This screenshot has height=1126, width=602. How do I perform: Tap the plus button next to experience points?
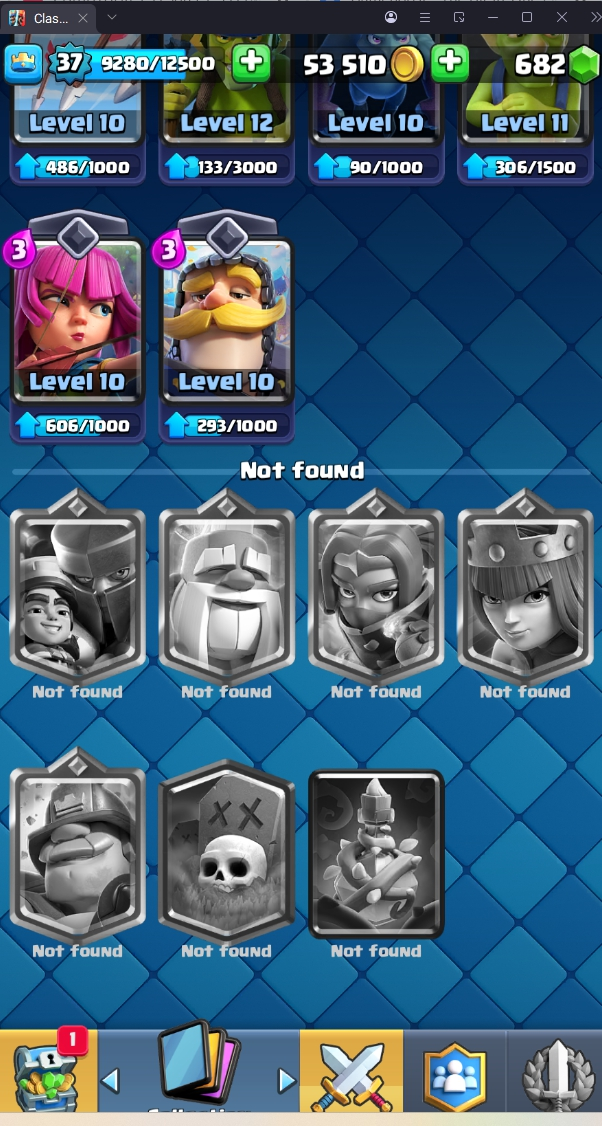(251, 63)
